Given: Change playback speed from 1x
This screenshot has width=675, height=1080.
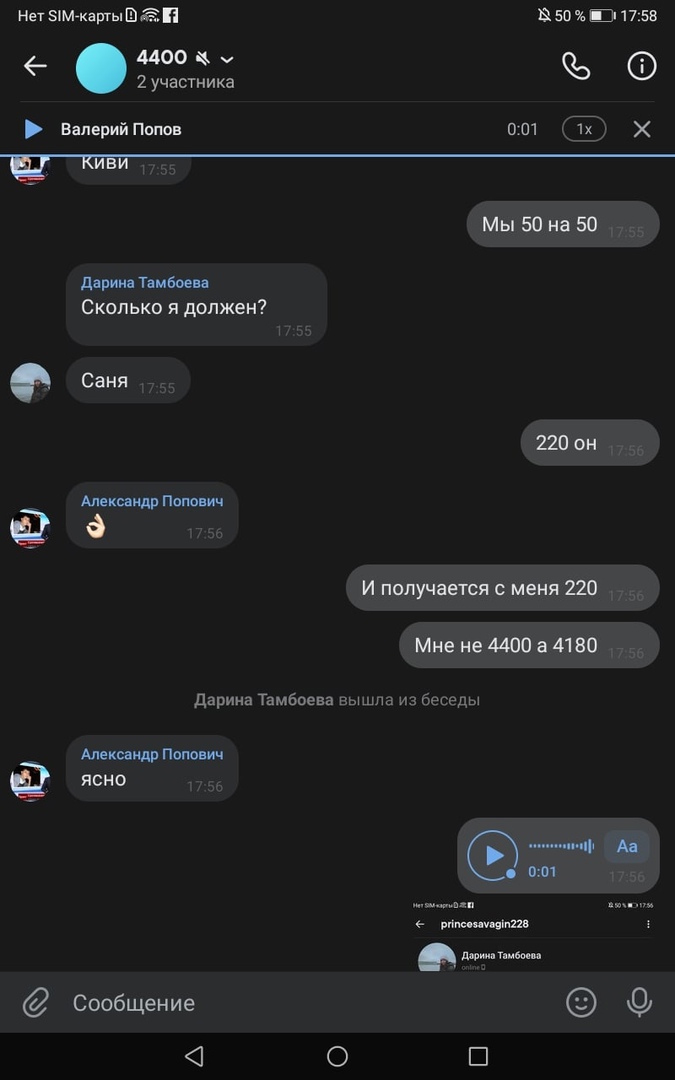Looking at the screenshot, I should [584, 129].
